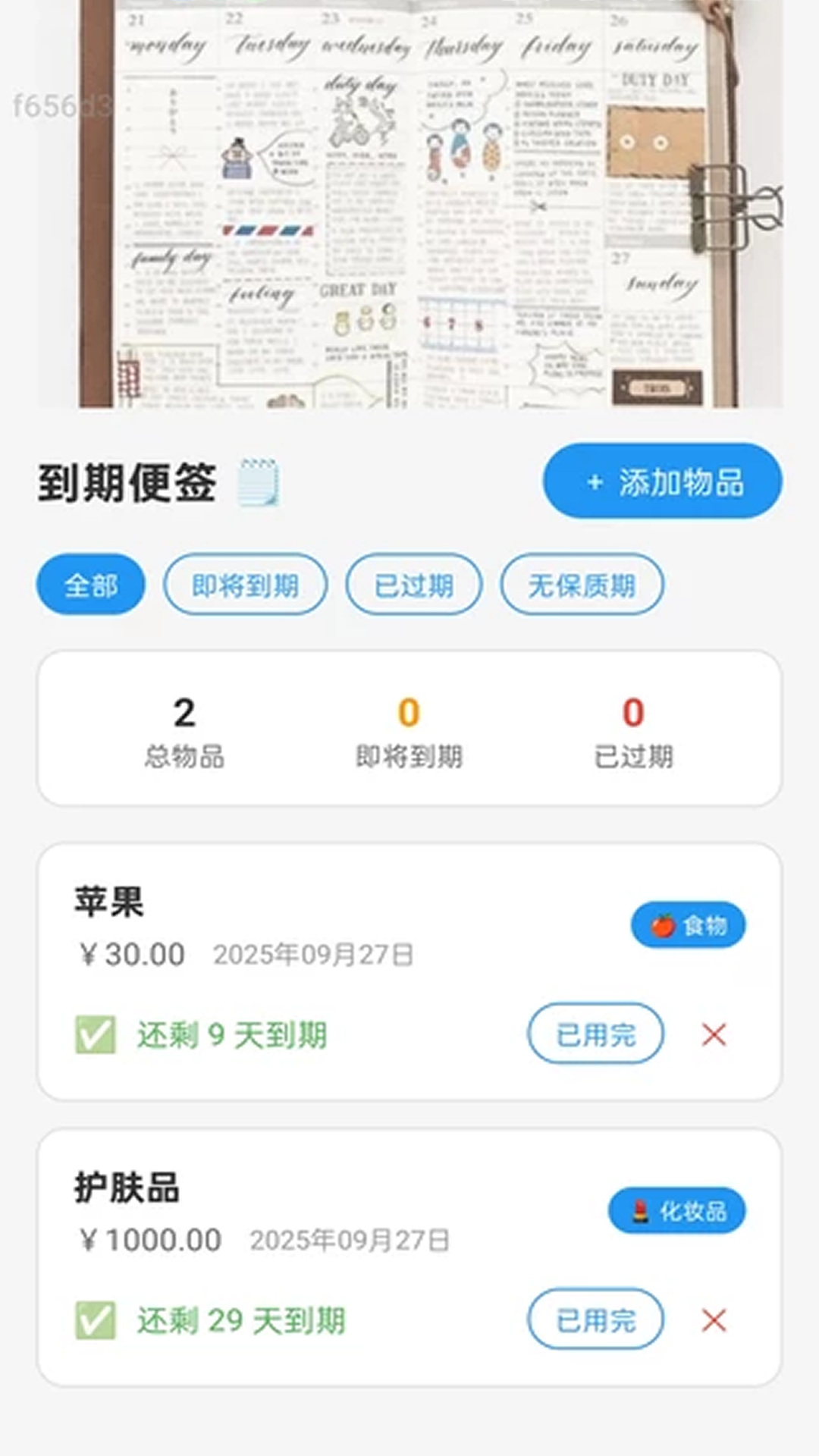The height and width of the screenshot is (1456, 819).
Task: Open the 无保质期 filter view
Action: (x=582, y=584)
